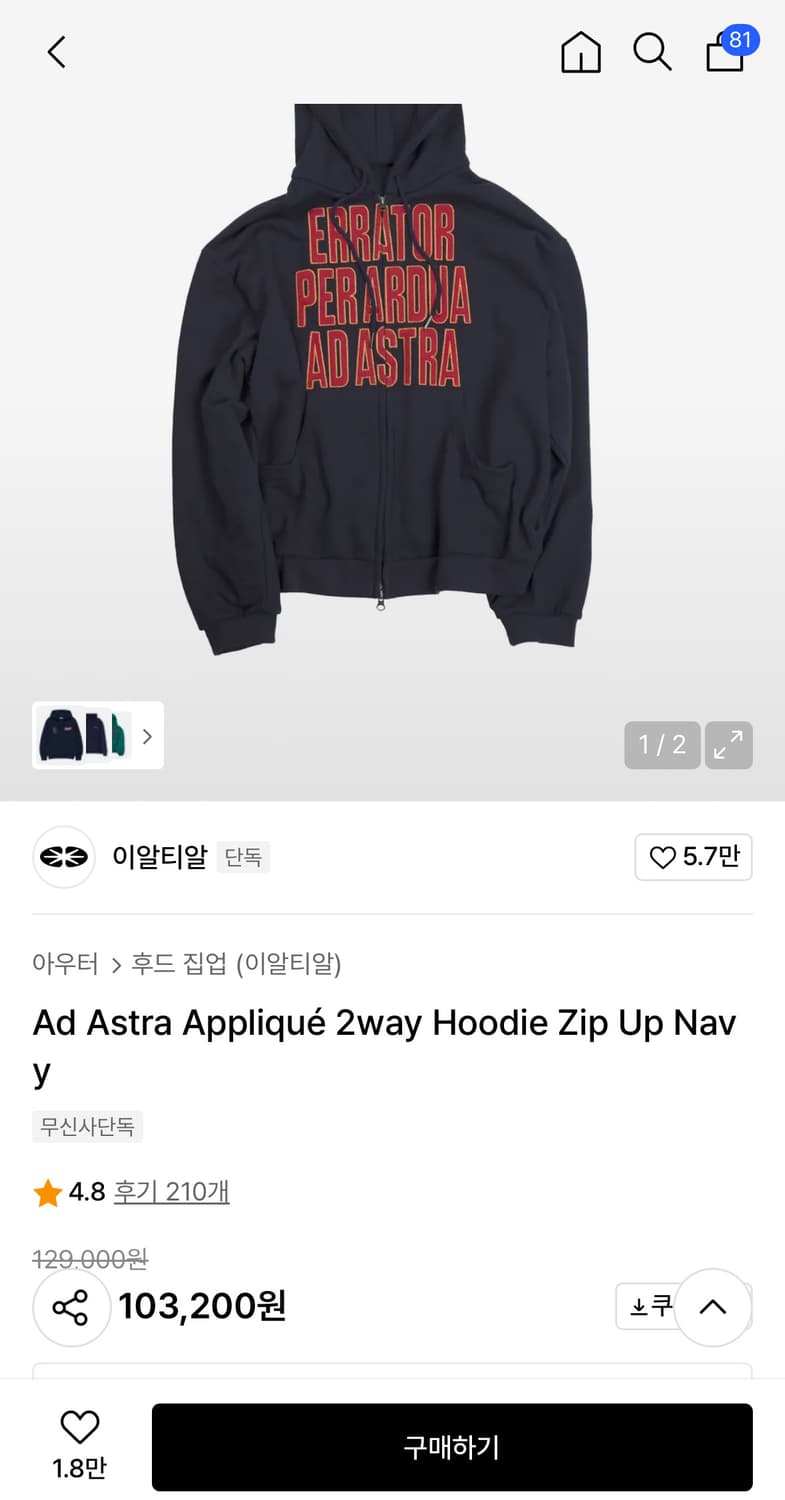Tap the 구매하기 purchase button
Screen dimensions: 785x1500
pyautogui.click(x=452, y=1446)
